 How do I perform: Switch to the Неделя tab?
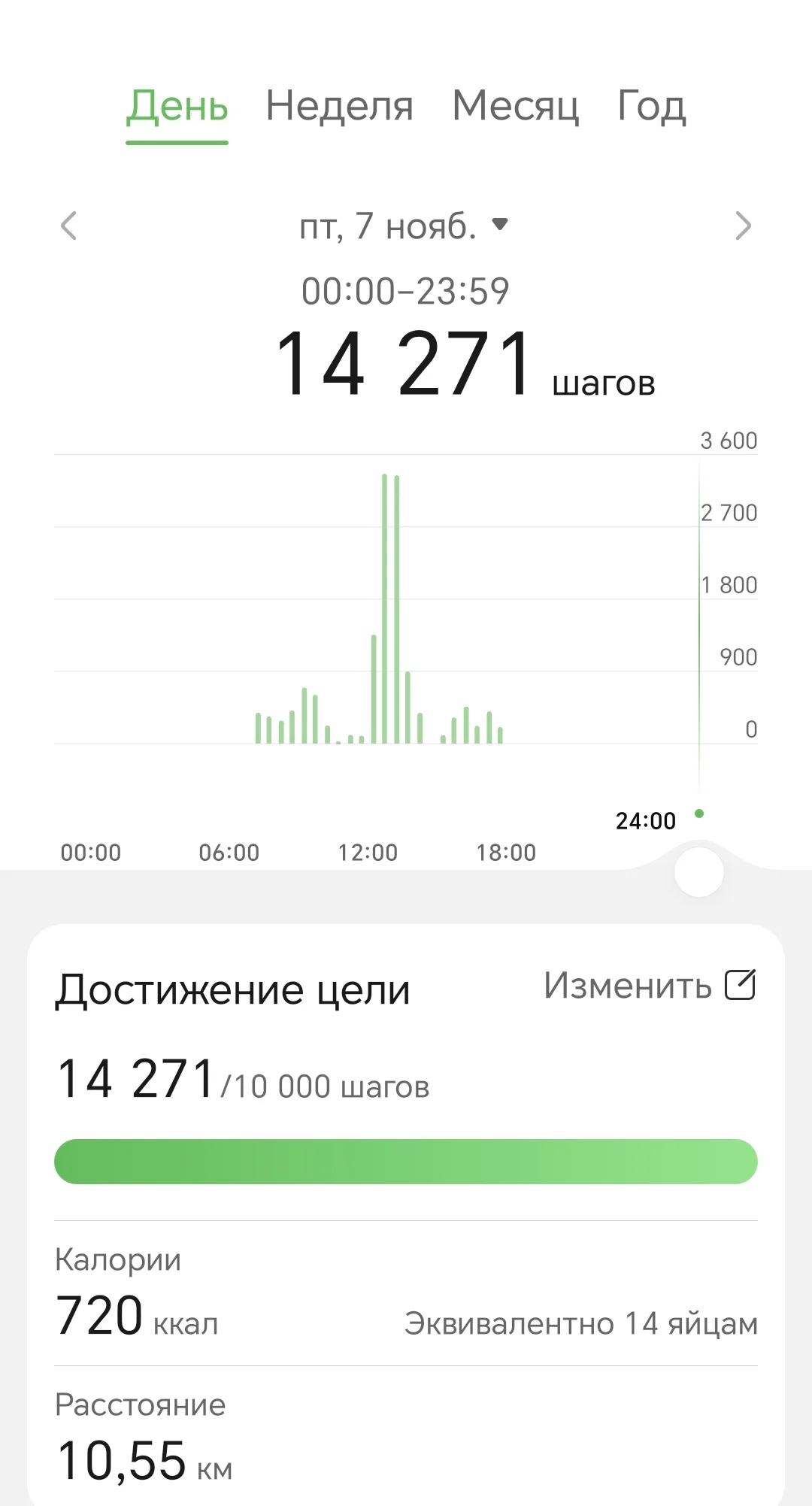(x=339, y=106)
